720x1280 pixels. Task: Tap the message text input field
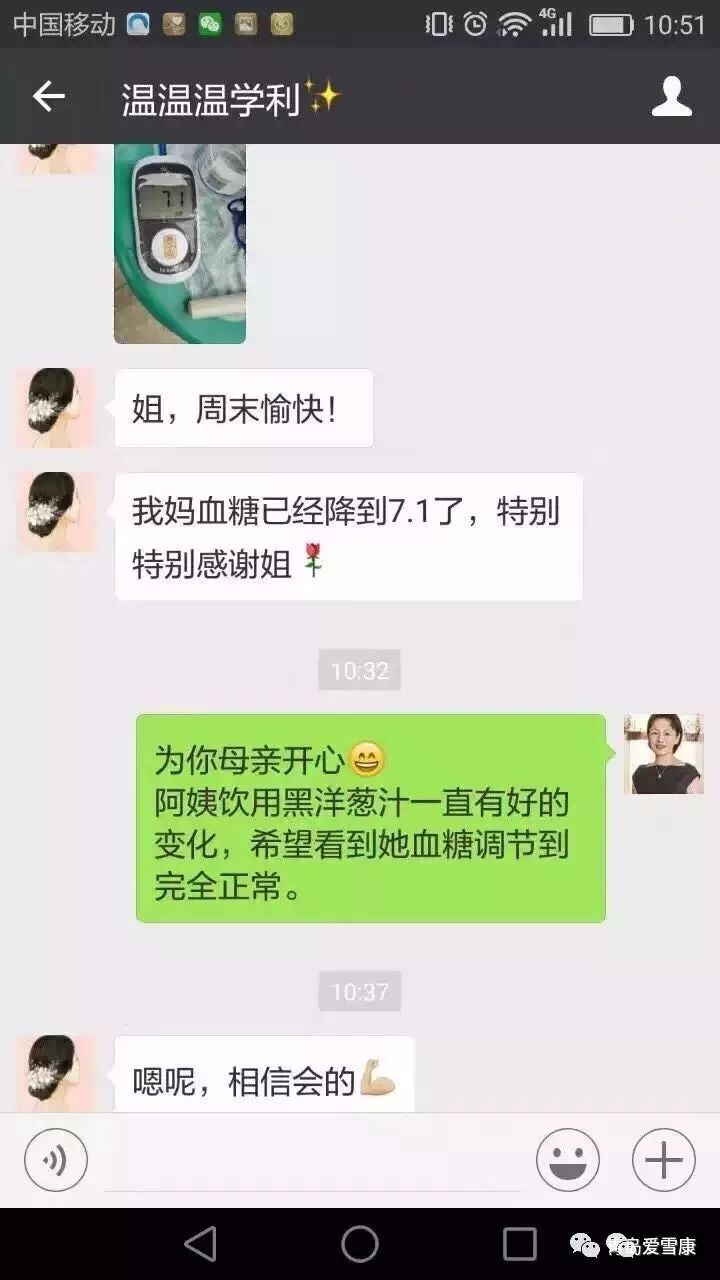click(312, 1162)
